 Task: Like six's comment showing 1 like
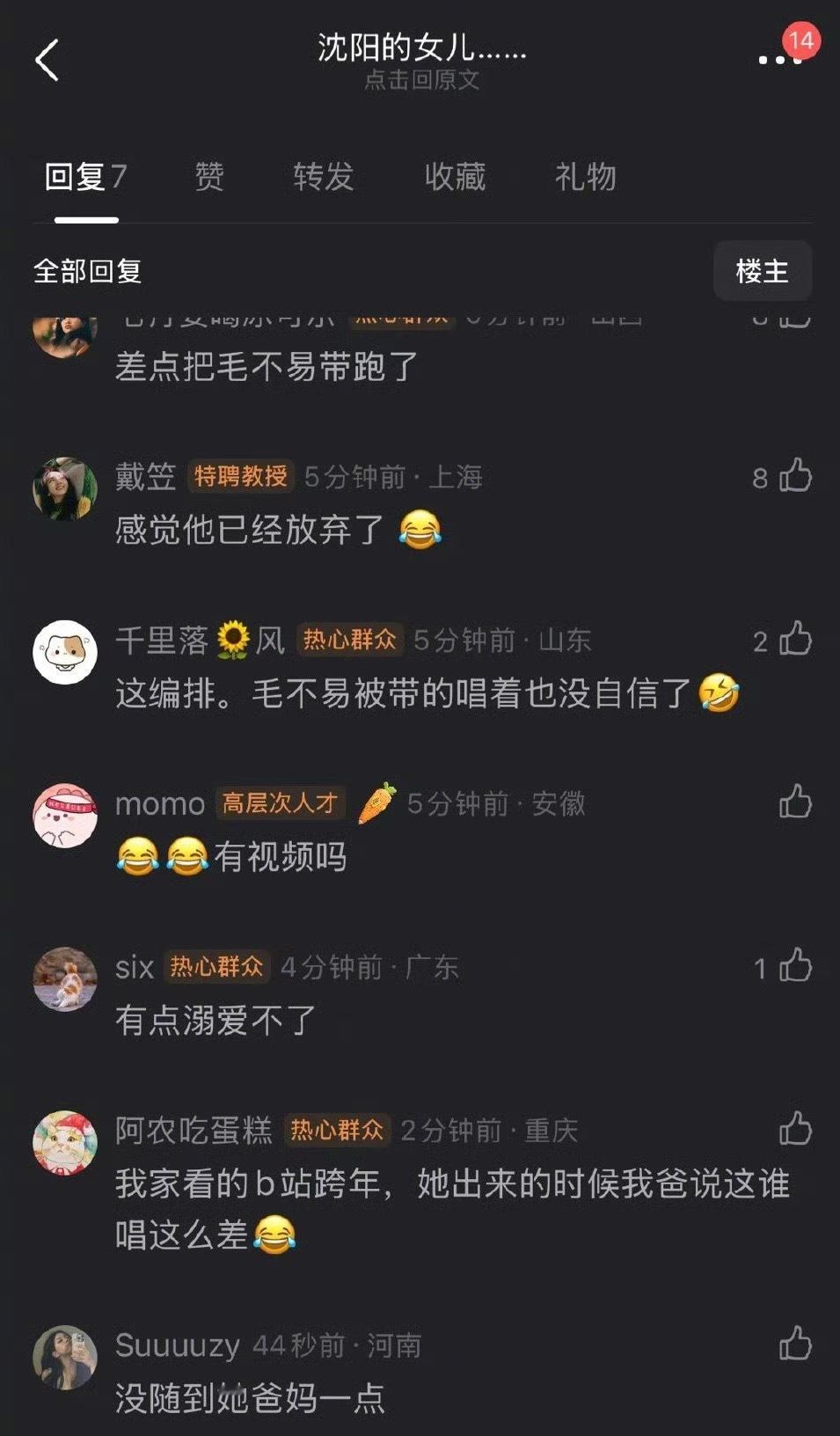(x=796, y=965)
